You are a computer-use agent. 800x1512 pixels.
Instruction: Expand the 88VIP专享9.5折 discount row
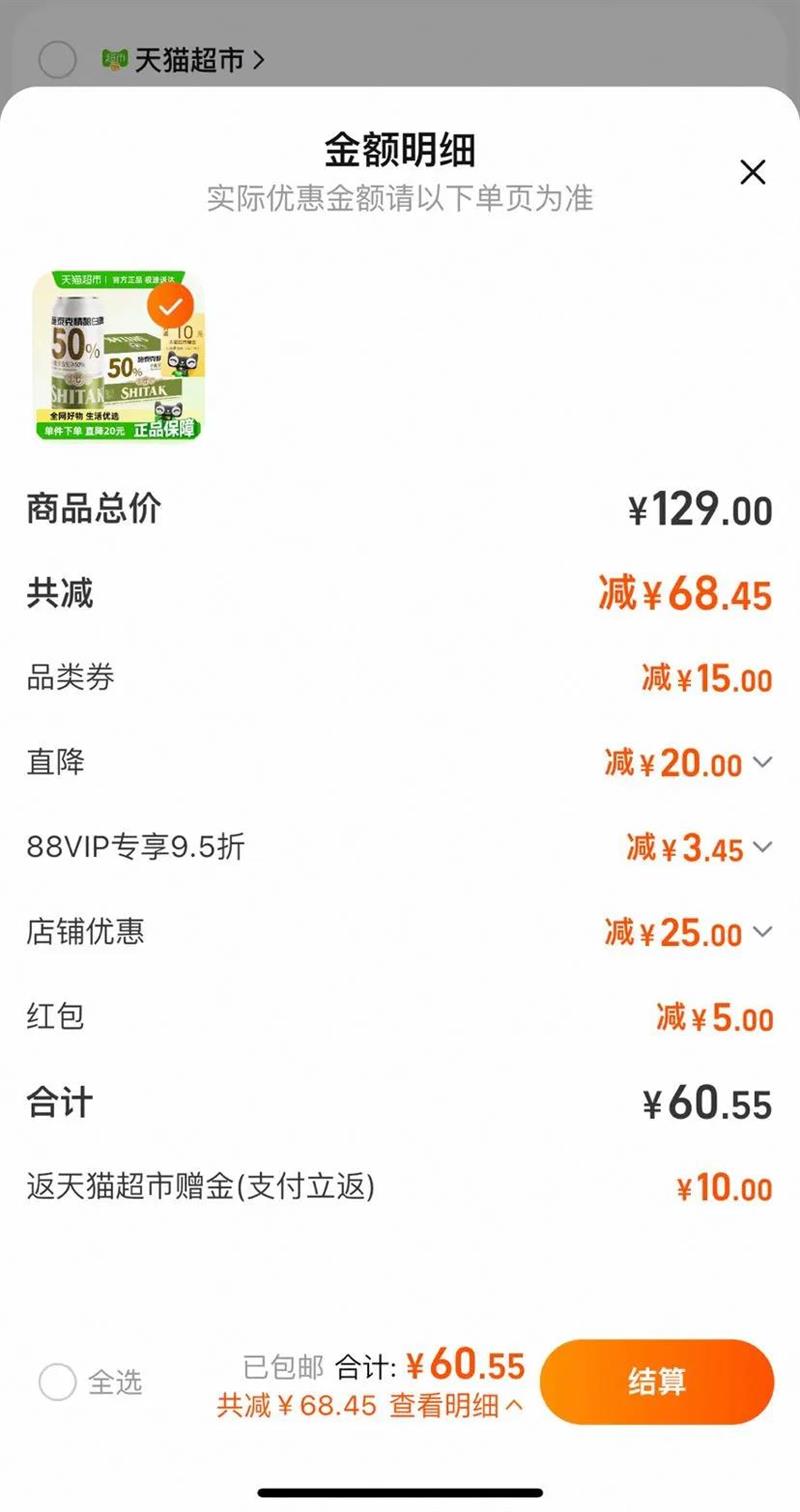click(762, 848)
